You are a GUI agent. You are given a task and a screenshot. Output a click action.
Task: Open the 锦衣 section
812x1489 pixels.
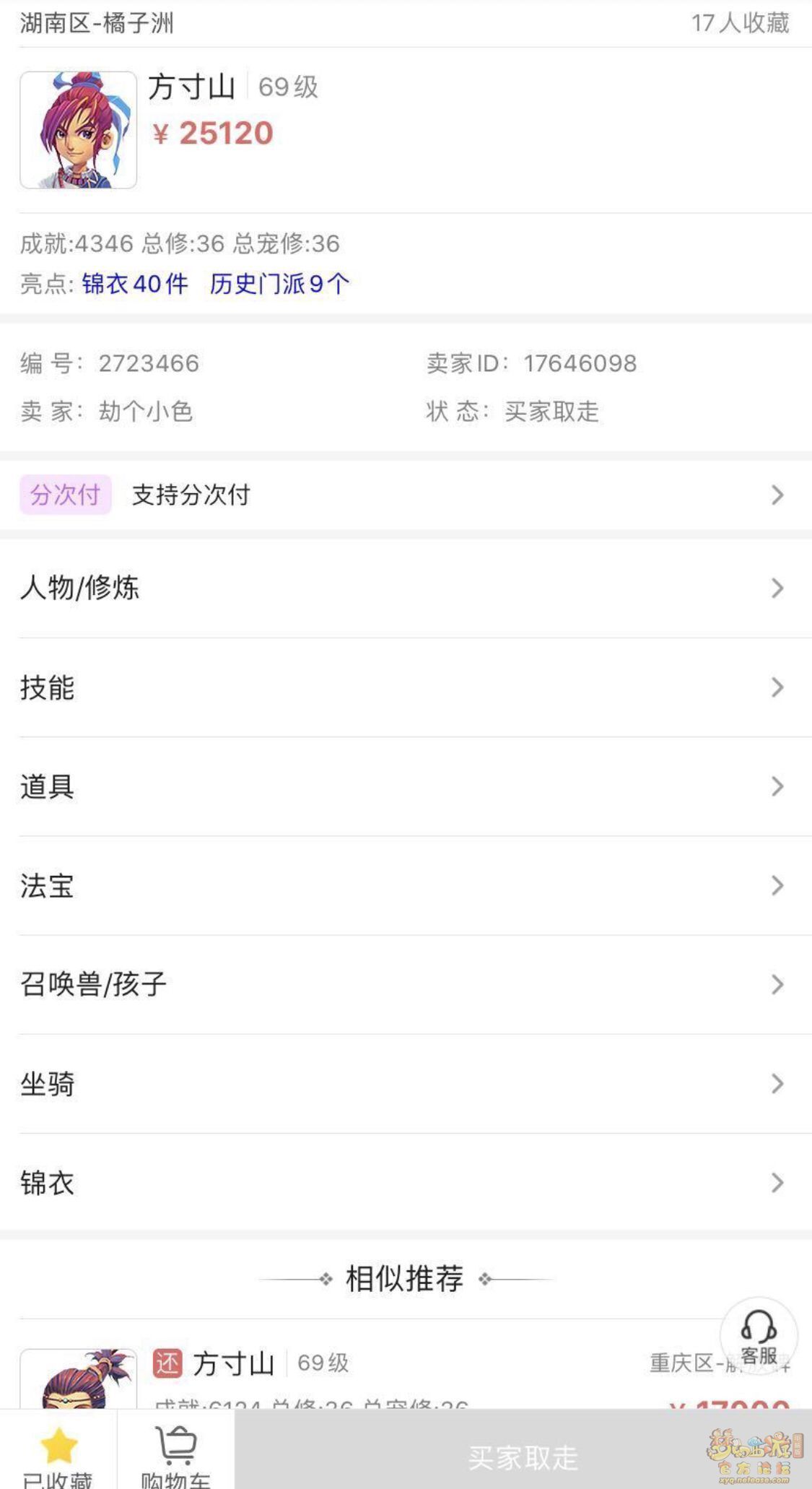pos(404,1183)
